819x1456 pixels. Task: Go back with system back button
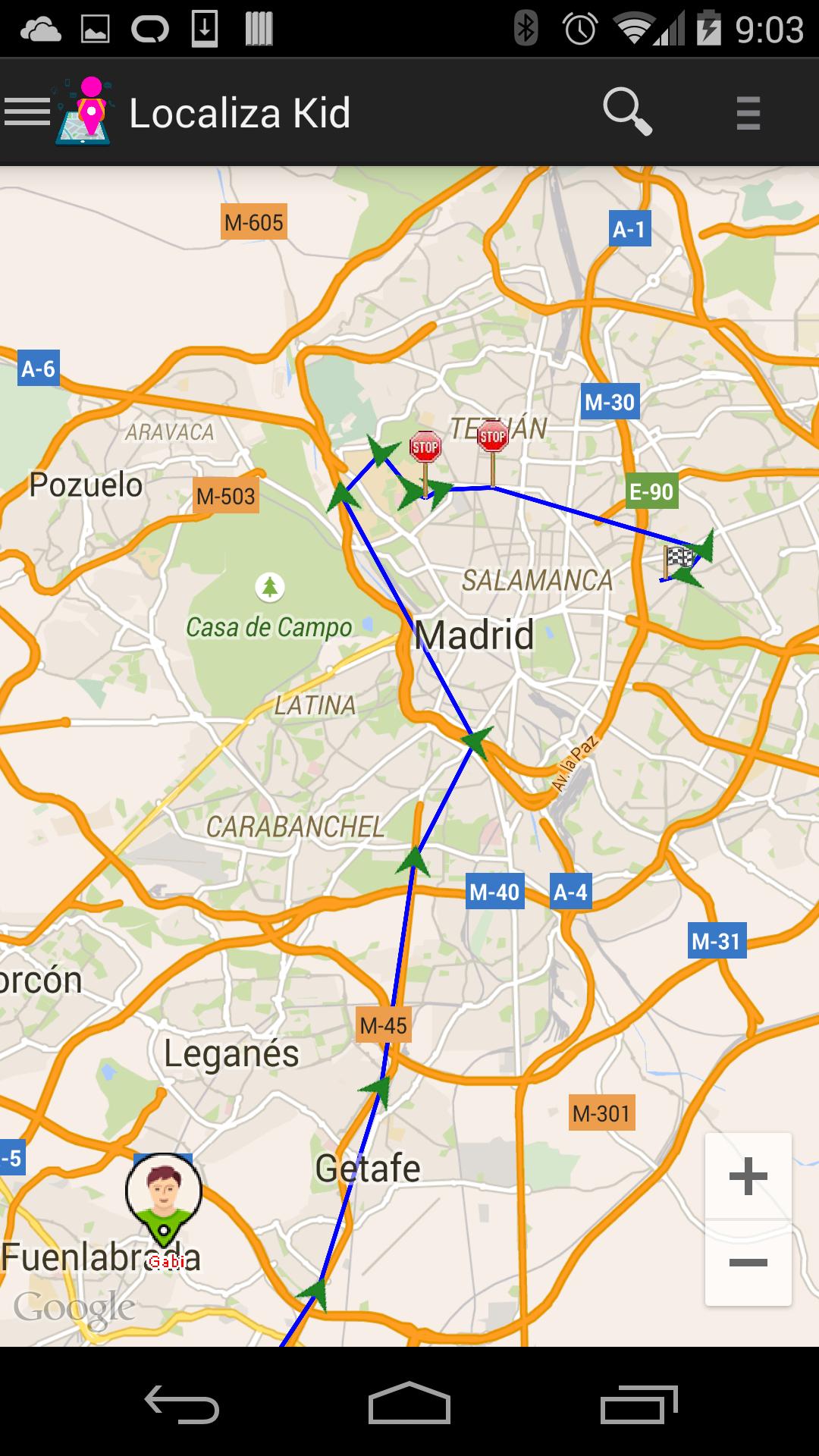click(182, 1403)
